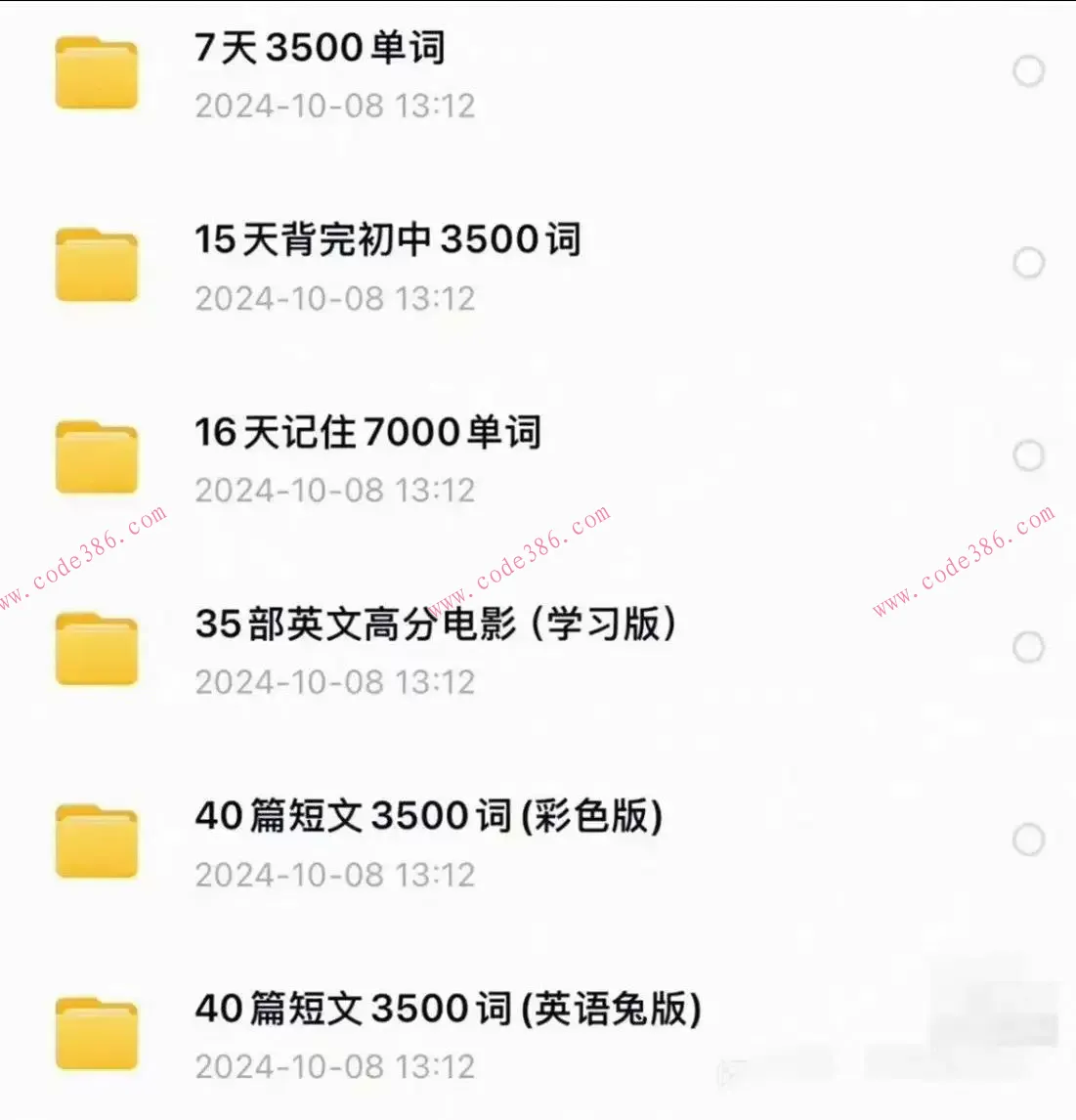Tick the circle next to "35部英文高分电影"
Screen dimensions: 1076x1120
pos(1028,645)
